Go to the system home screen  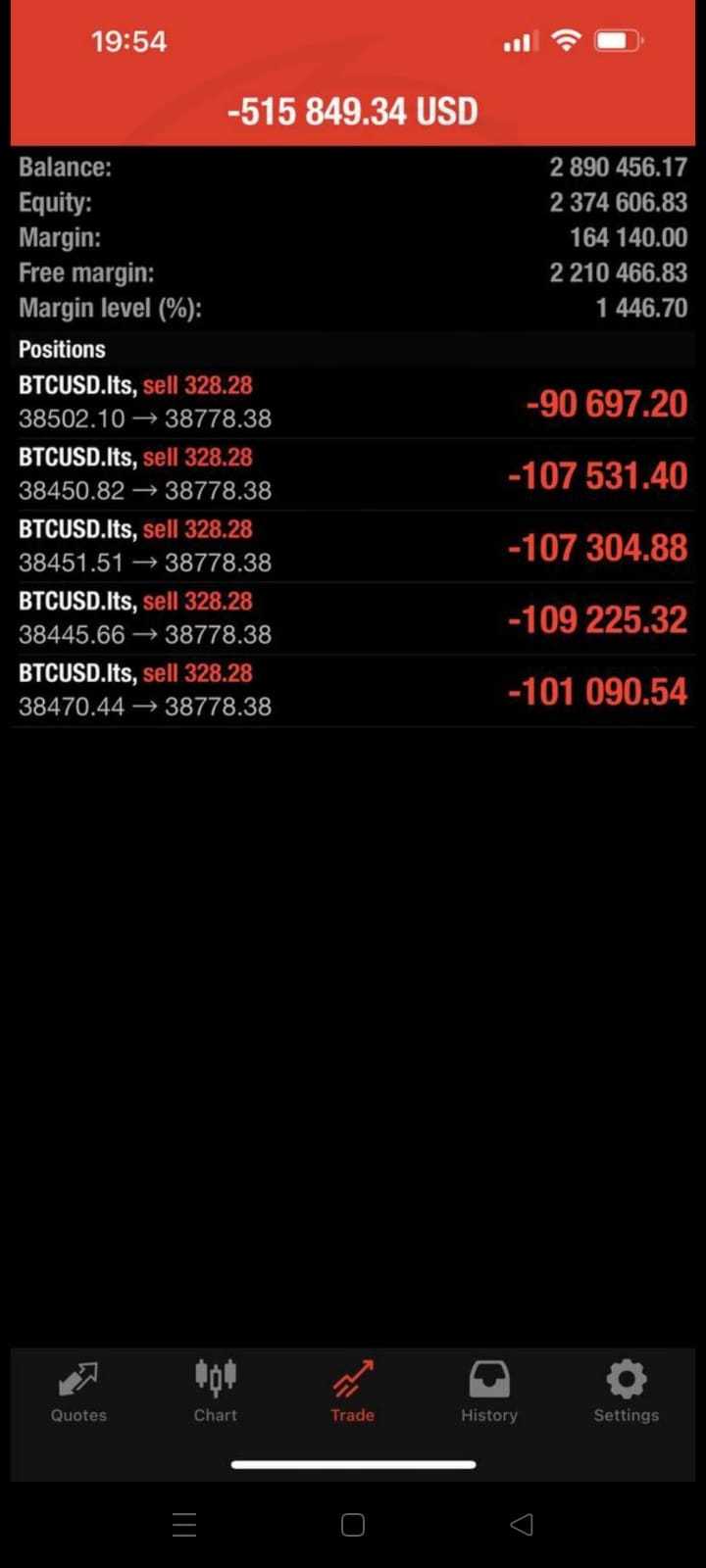[353, 1524]
